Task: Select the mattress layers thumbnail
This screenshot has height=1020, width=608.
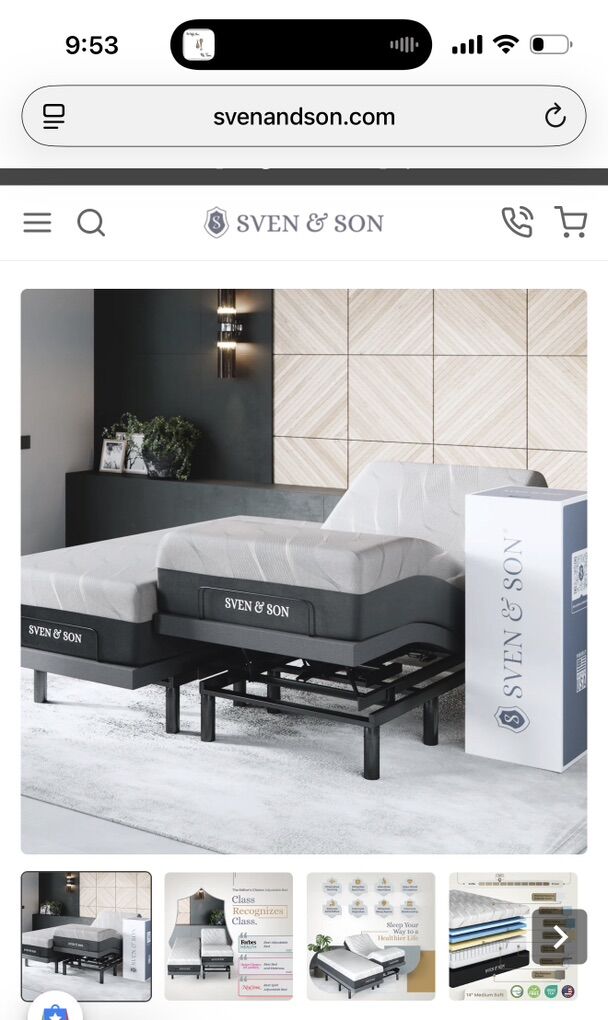Action: point(490,936)
